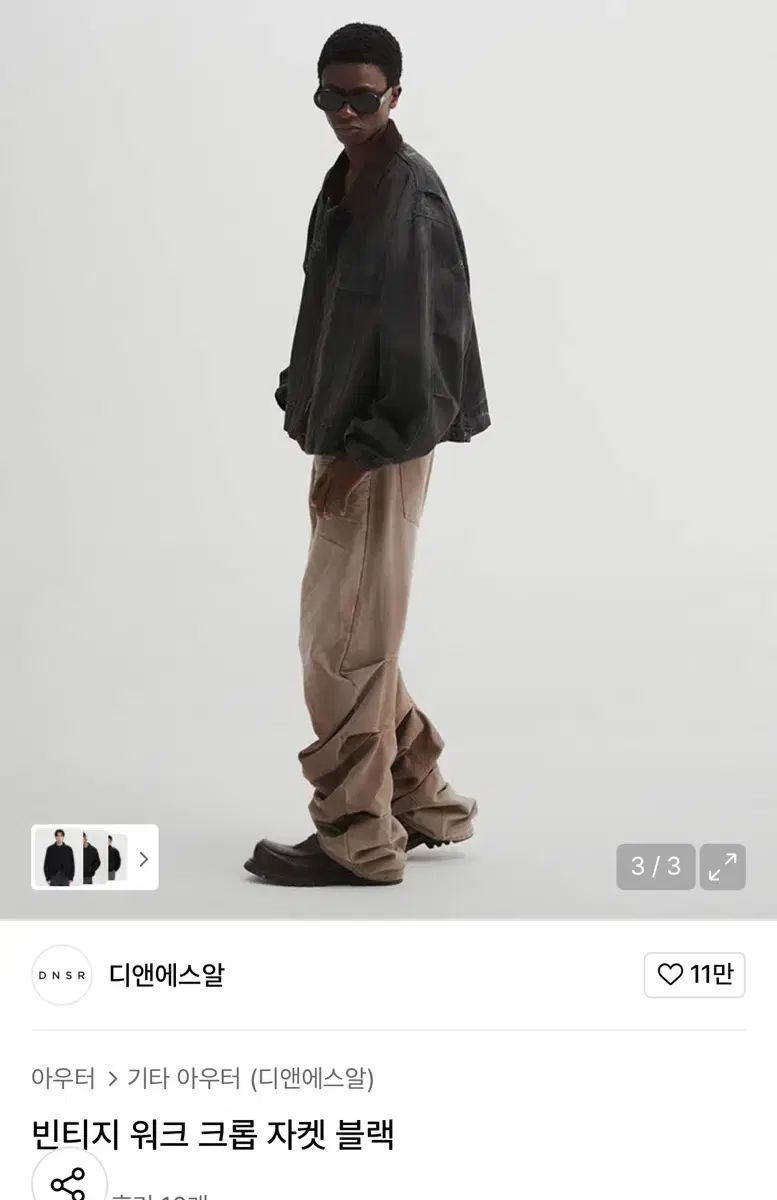Open the image thumbnail strip
The image size is (777, 1200).
tap(95, 857)
